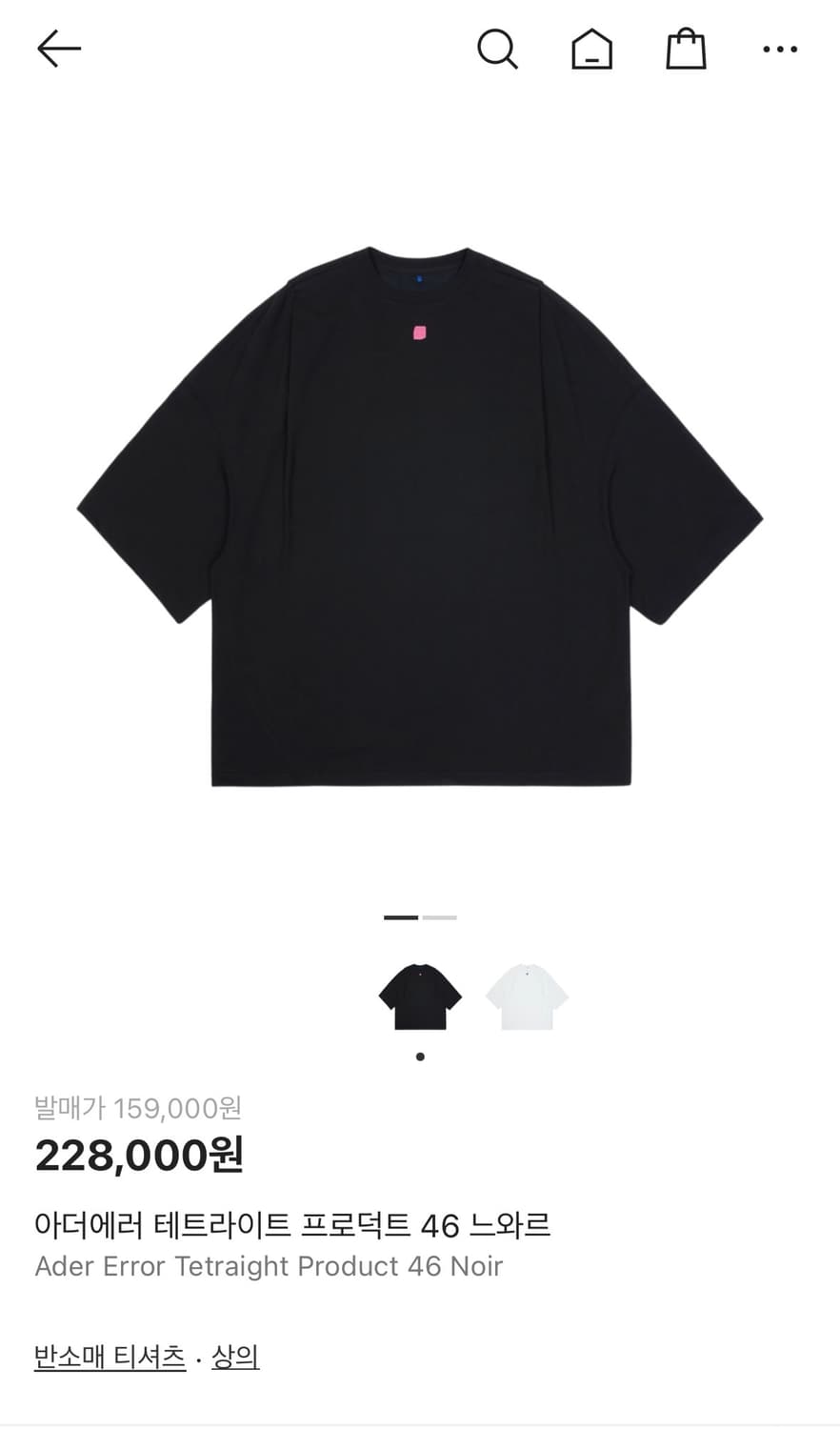
Task: Tap the 228,000원 price text
Action: pos(140,1156)
